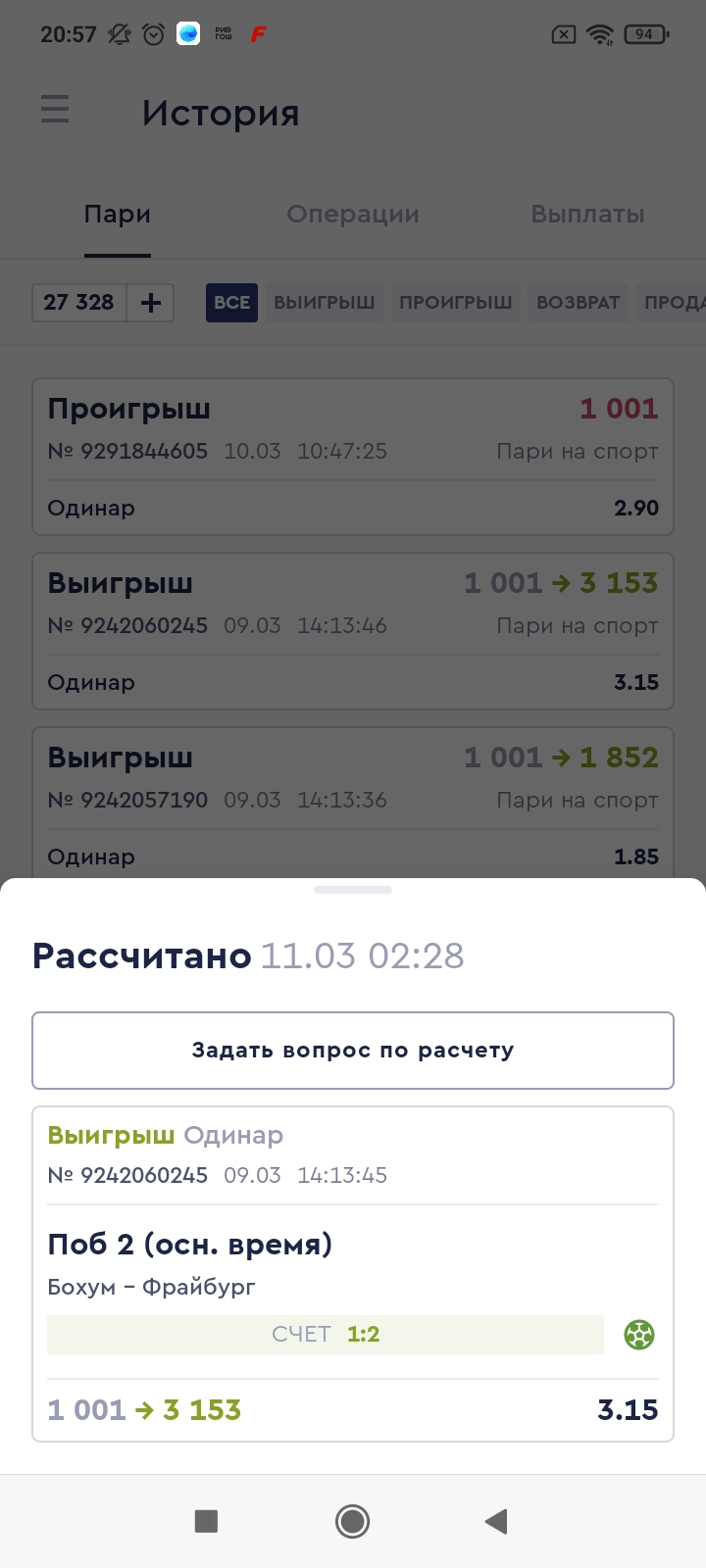Filter bets by ПРОИГРЫШ
Viewport: 706px width, 1568px height.
[x=456, y=303]
